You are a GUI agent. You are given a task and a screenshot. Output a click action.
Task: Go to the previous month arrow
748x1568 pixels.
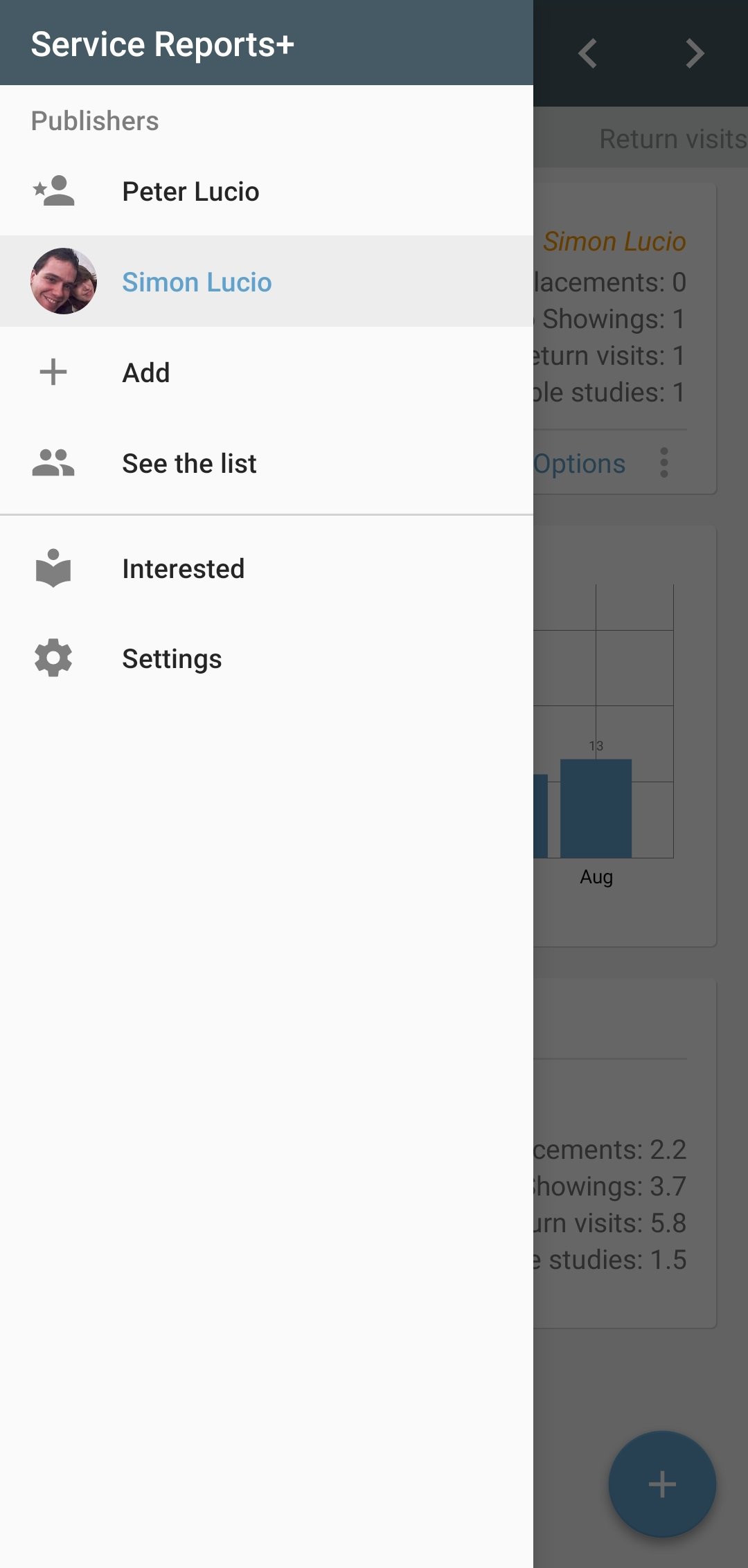[588, 53]
